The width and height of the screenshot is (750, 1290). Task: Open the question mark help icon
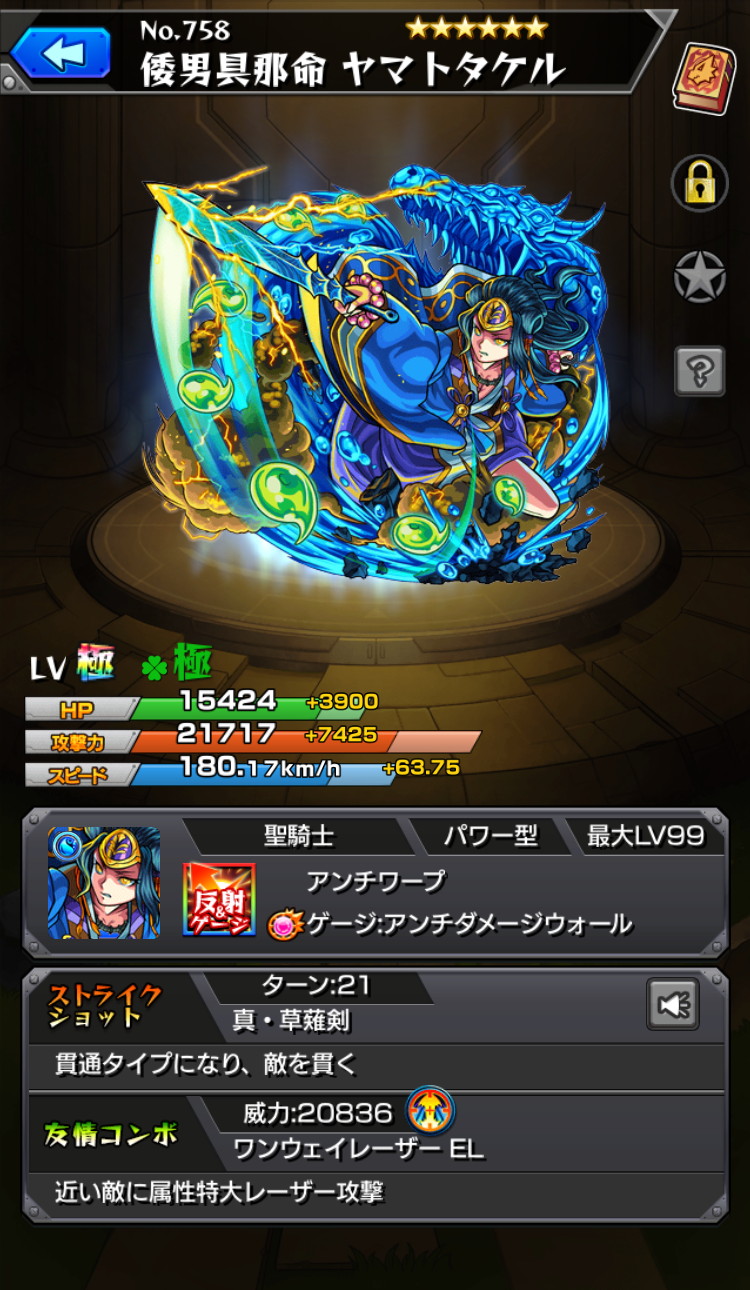click(699, 371)
